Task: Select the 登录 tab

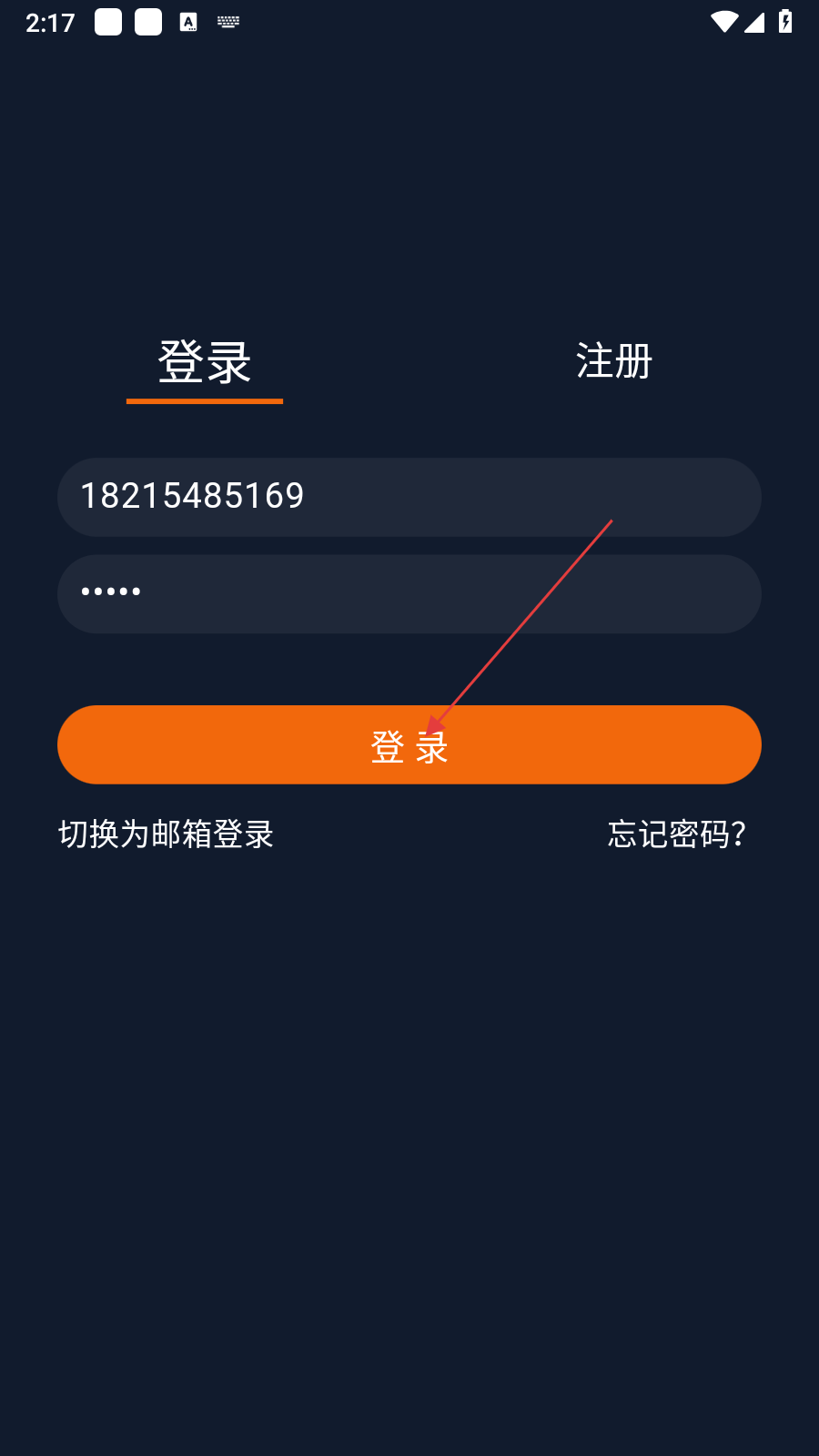Action: [x=205, y=363]
